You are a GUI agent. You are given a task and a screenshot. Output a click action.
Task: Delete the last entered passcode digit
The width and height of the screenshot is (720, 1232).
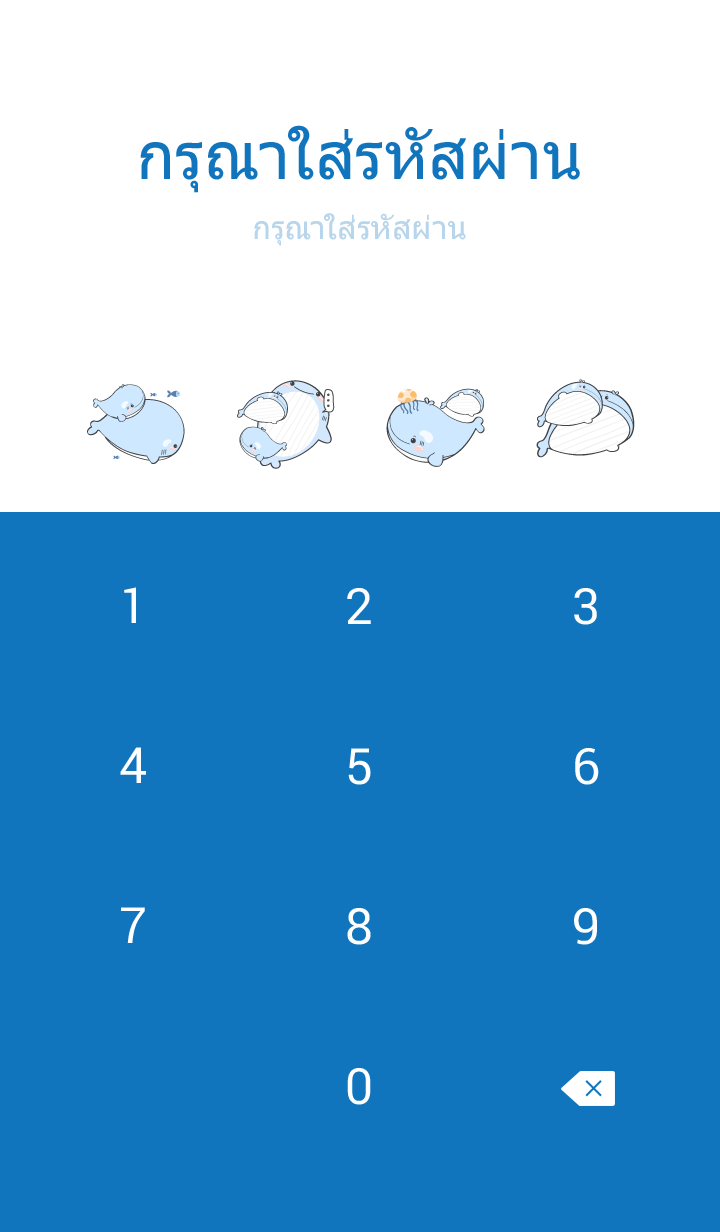[588, 1088]
